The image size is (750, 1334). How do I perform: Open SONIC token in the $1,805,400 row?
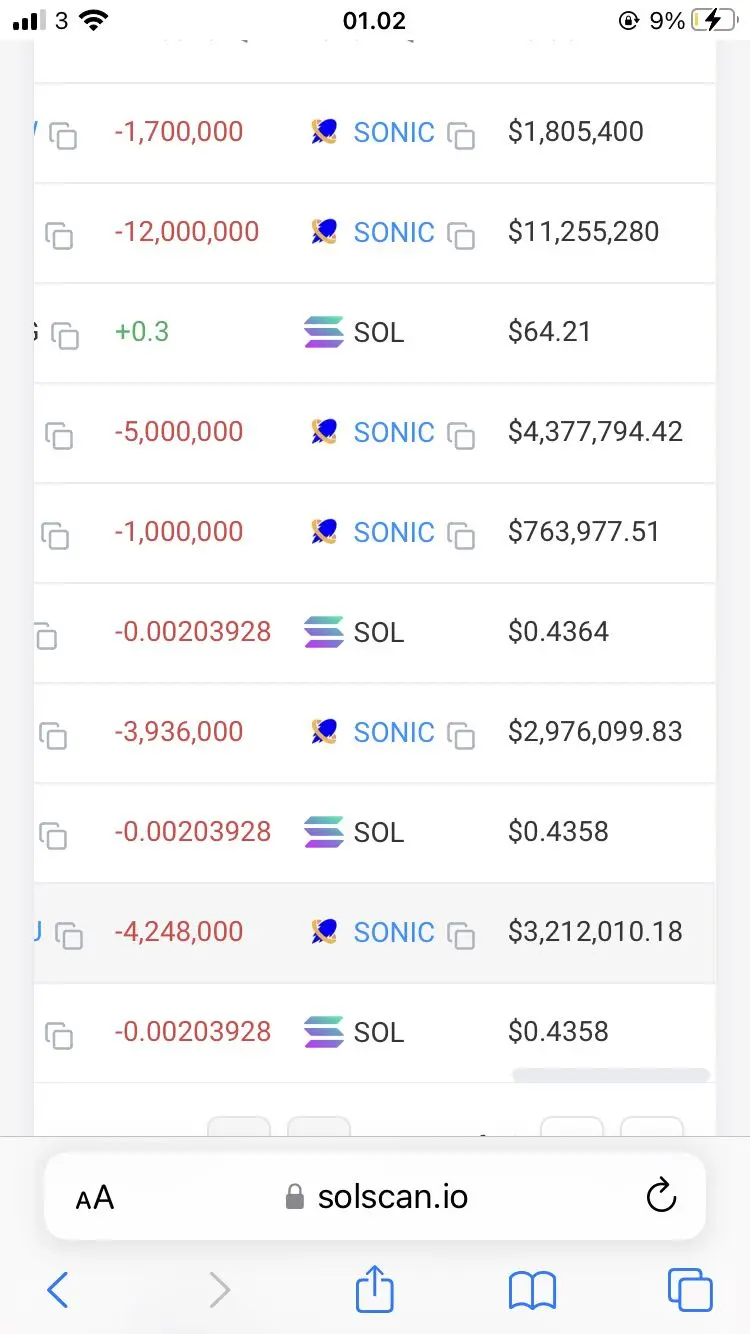(393, 133)
